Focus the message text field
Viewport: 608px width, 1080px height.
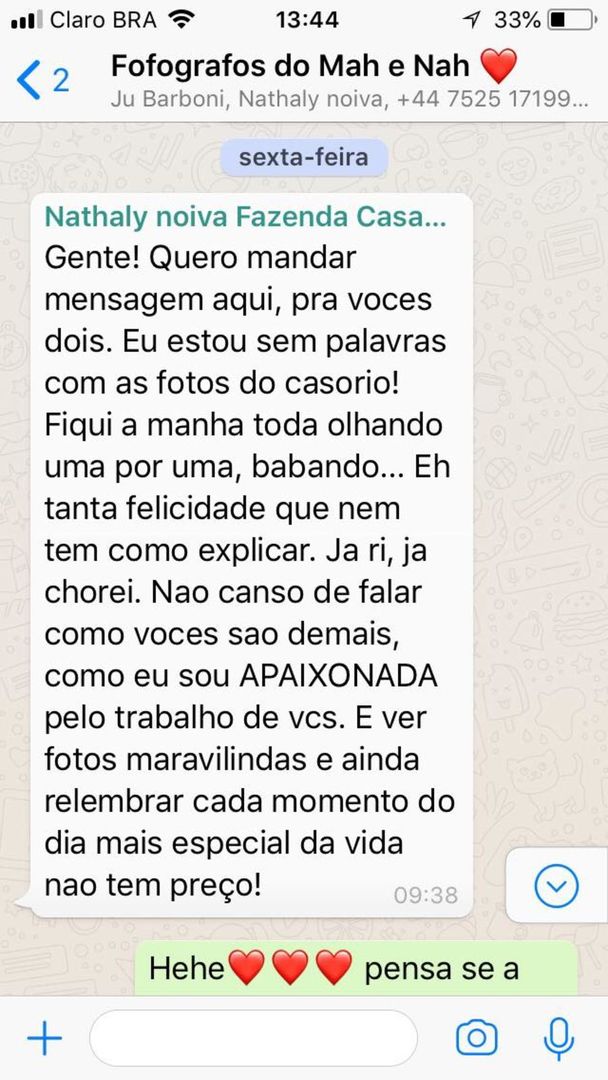[253, 1037]
